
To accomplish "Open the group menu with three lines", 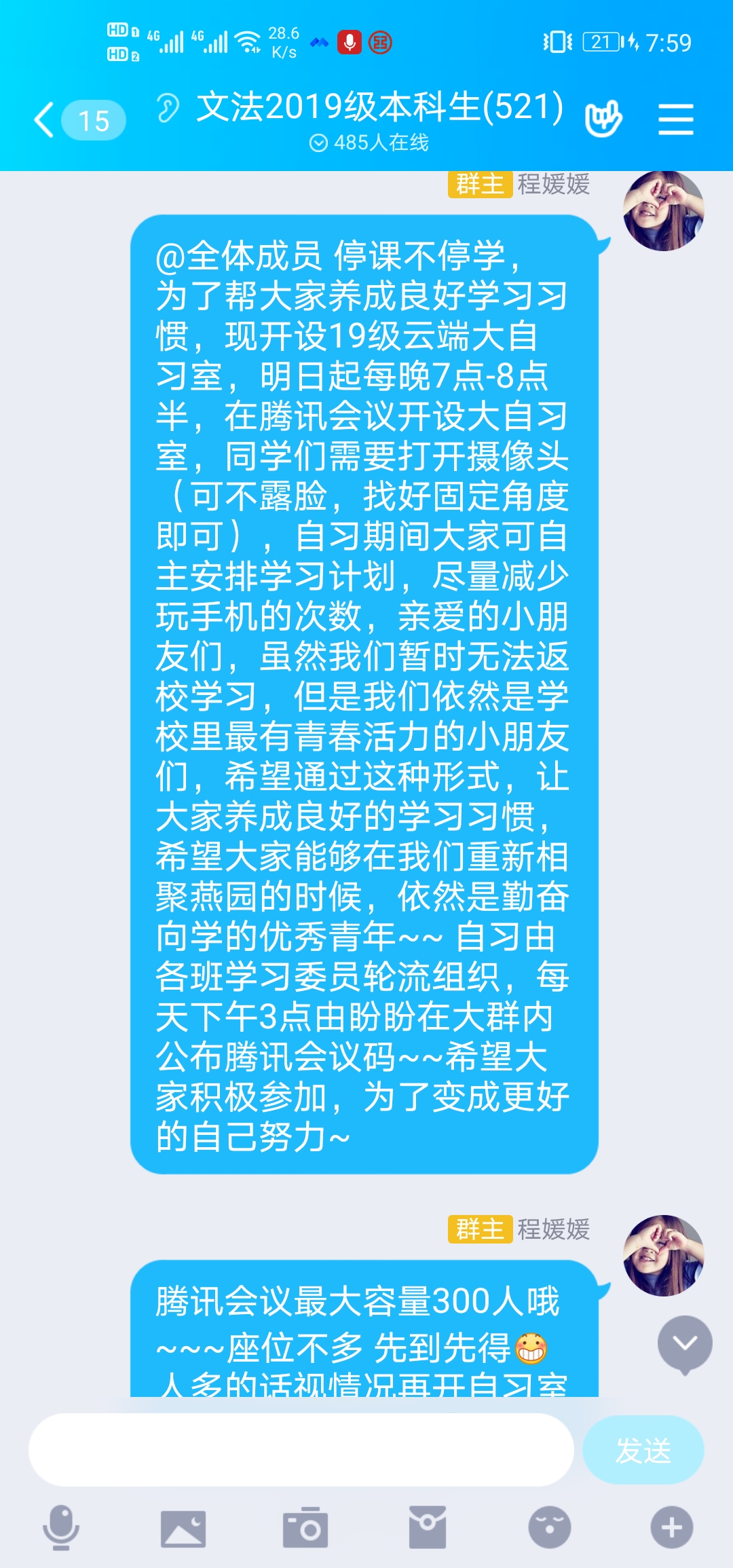I will [675, 120].
